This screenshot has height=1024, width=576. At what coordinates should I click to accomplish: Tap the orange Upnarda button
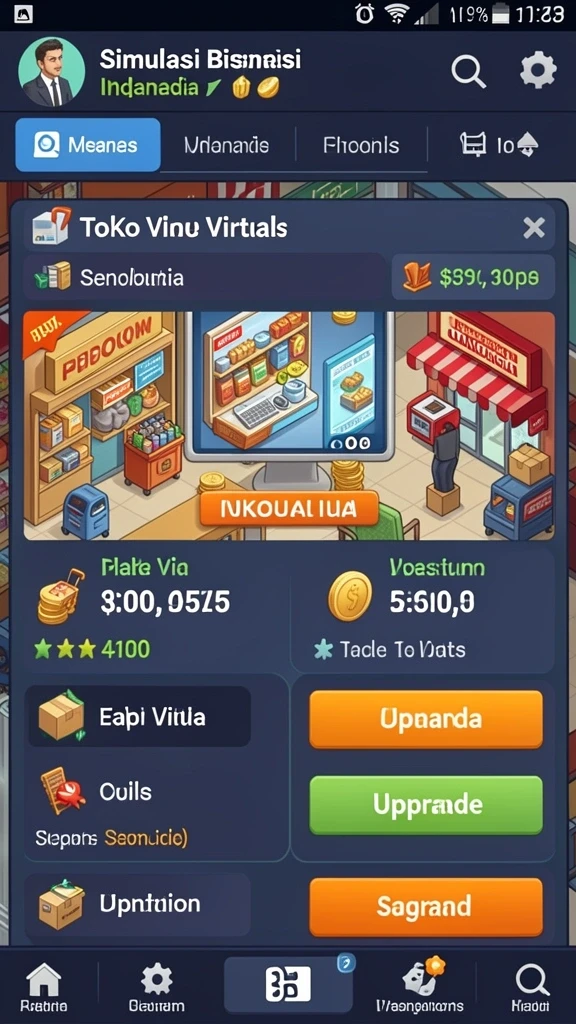[426, 719]
